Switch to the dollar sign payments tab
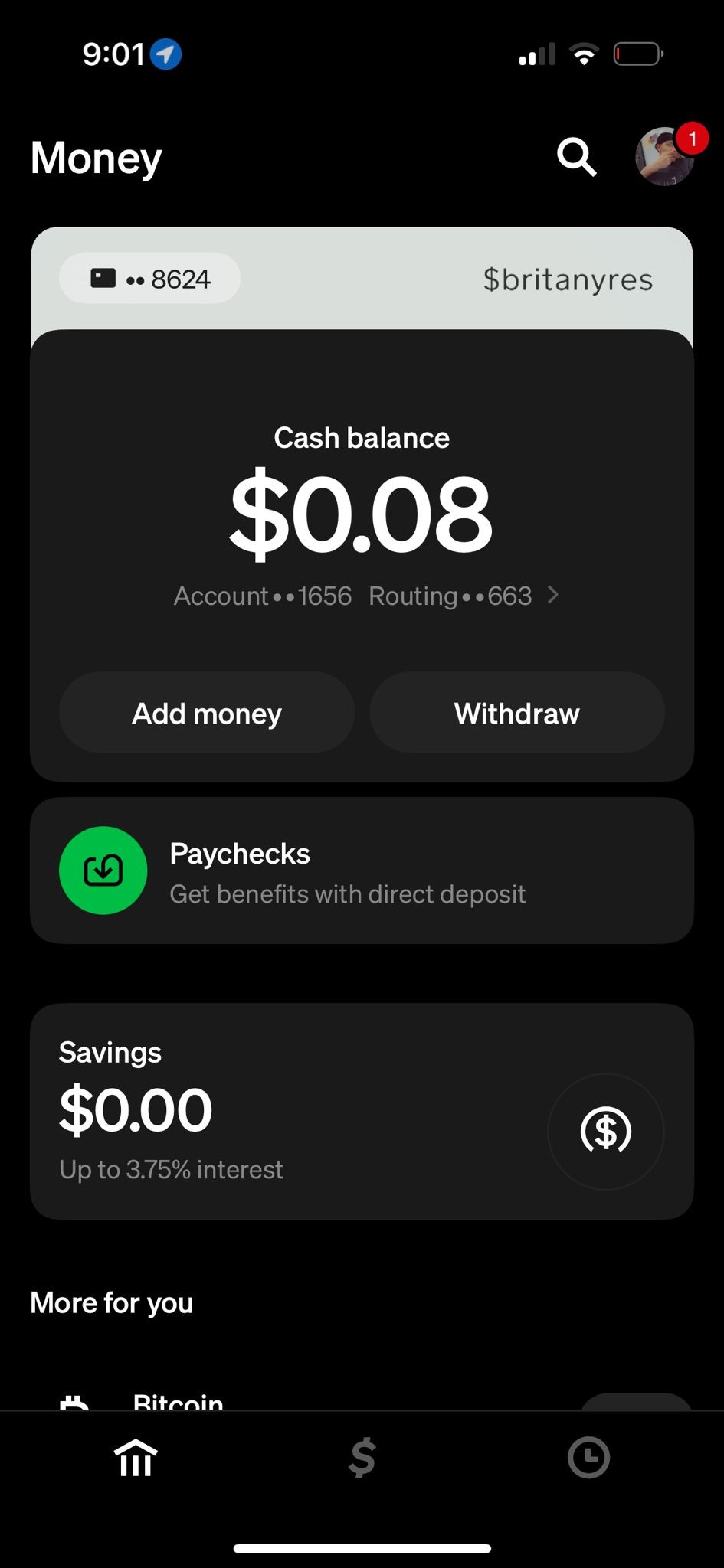The image size is (724, 1568). pyautogui.click(x=362, y=1457)
